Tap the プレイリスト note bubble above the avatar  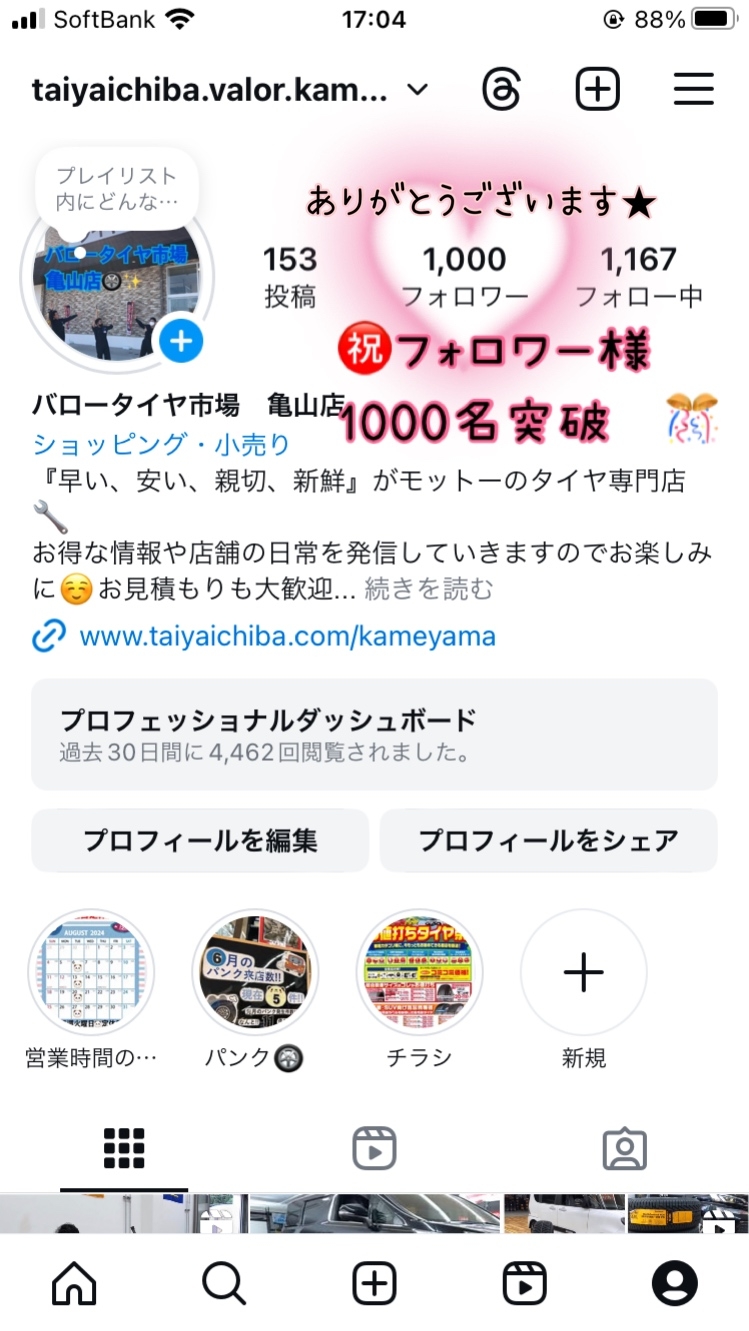coord(117,188)
